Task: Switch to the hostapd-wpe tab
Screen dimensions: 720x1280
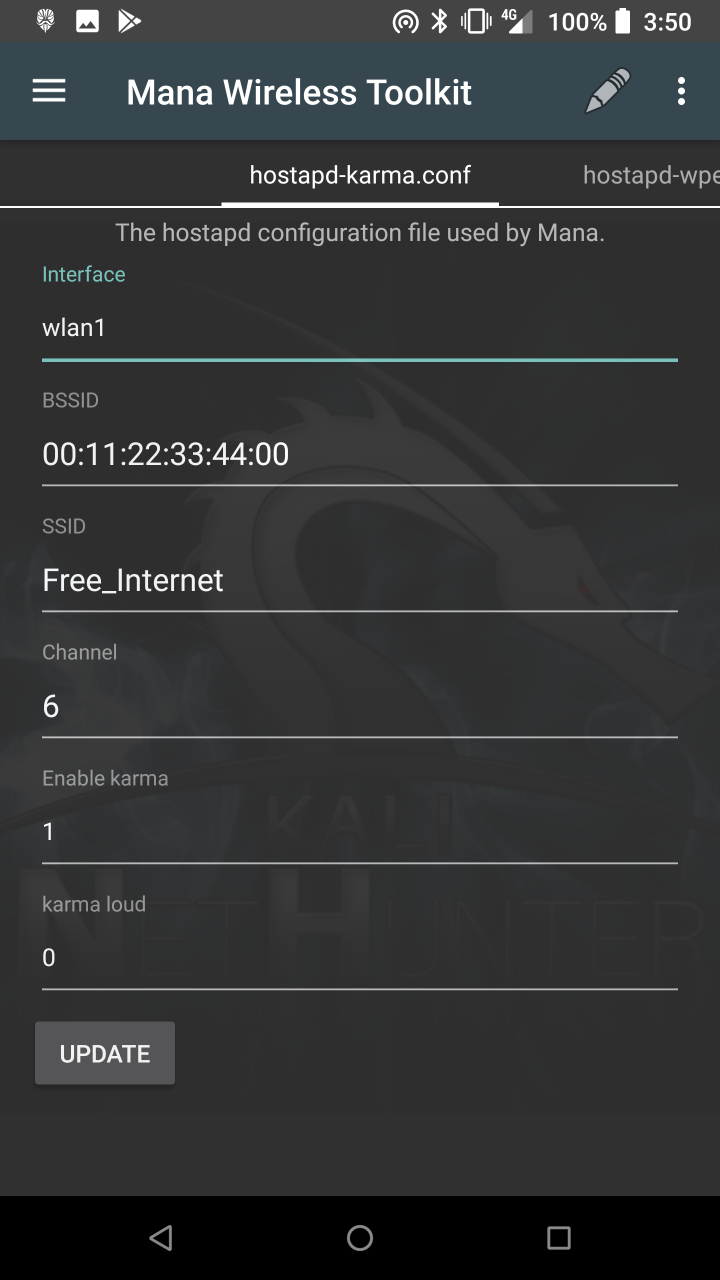Action: click(650, 175)
